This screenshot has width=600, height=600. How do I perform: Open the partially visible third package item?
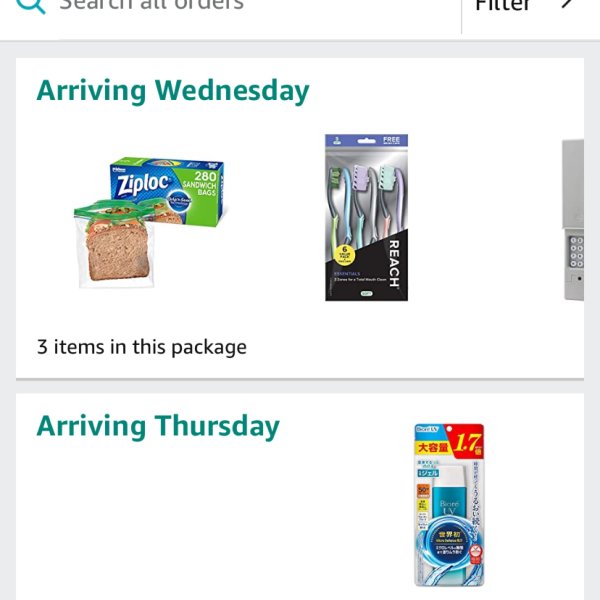(574, 220)
